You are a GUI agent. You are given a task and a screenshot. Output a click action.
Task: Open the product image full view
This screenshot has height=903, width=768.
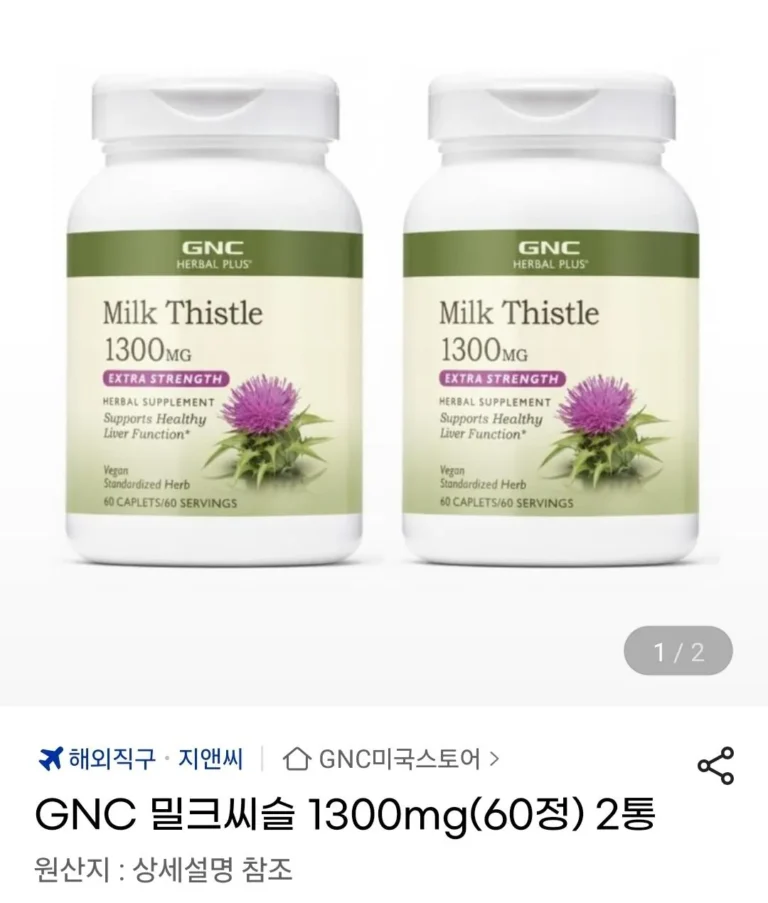click(x=384, y=330)
